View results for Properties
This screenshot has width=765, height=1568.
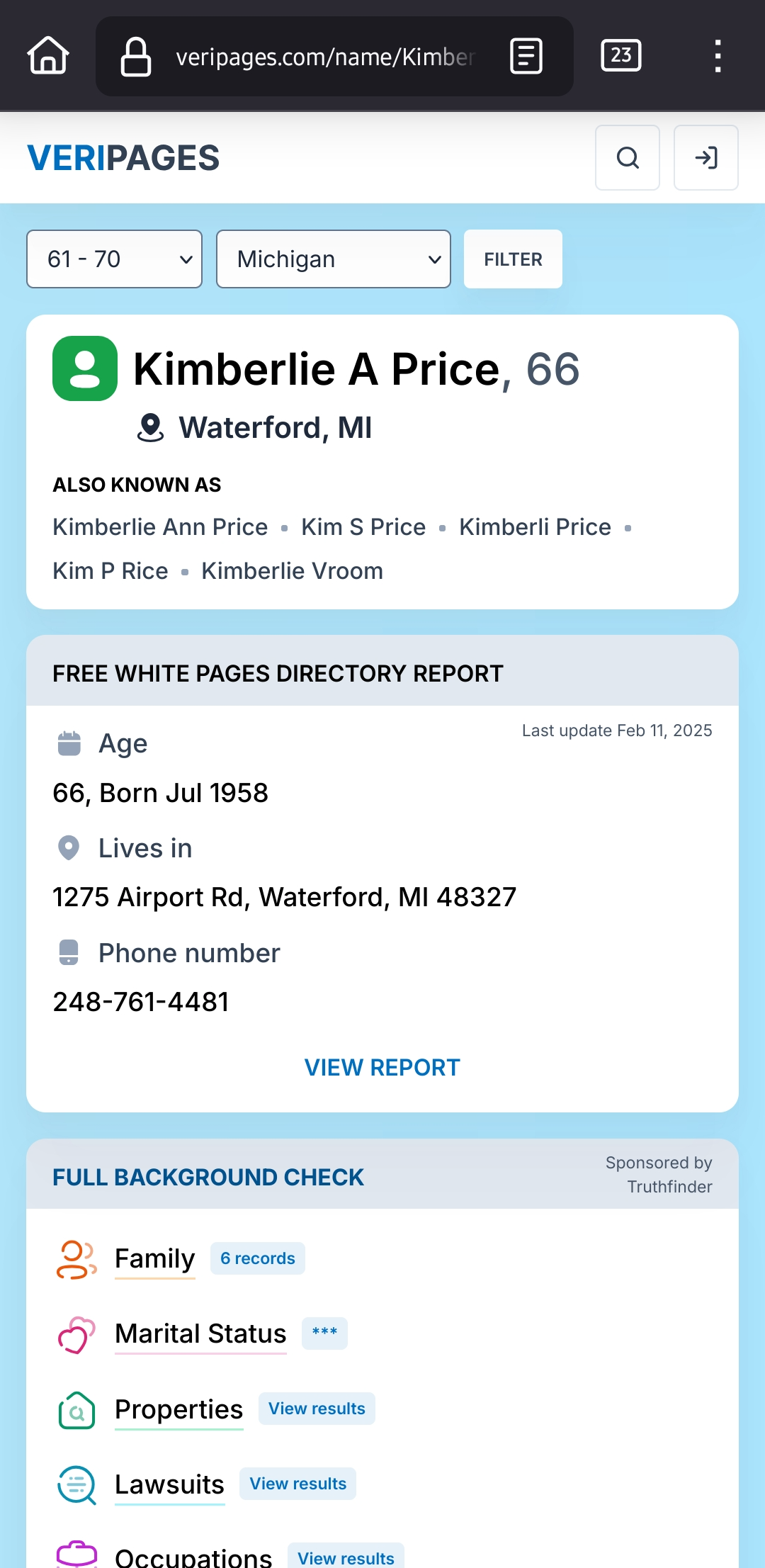(317, 1409)
